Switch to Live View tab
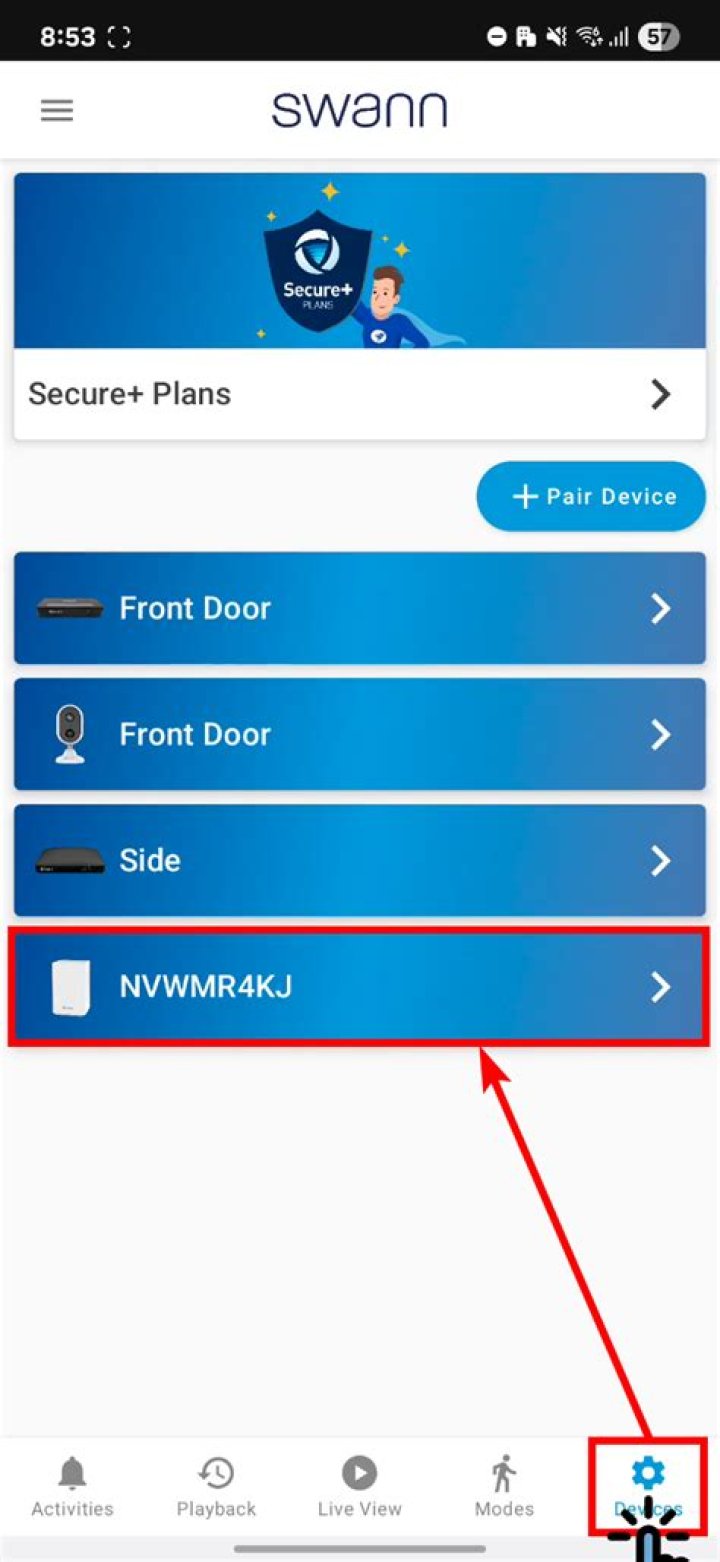Image resolution: width=720 pixels, height=1562 pixels. coord(359,1486)
